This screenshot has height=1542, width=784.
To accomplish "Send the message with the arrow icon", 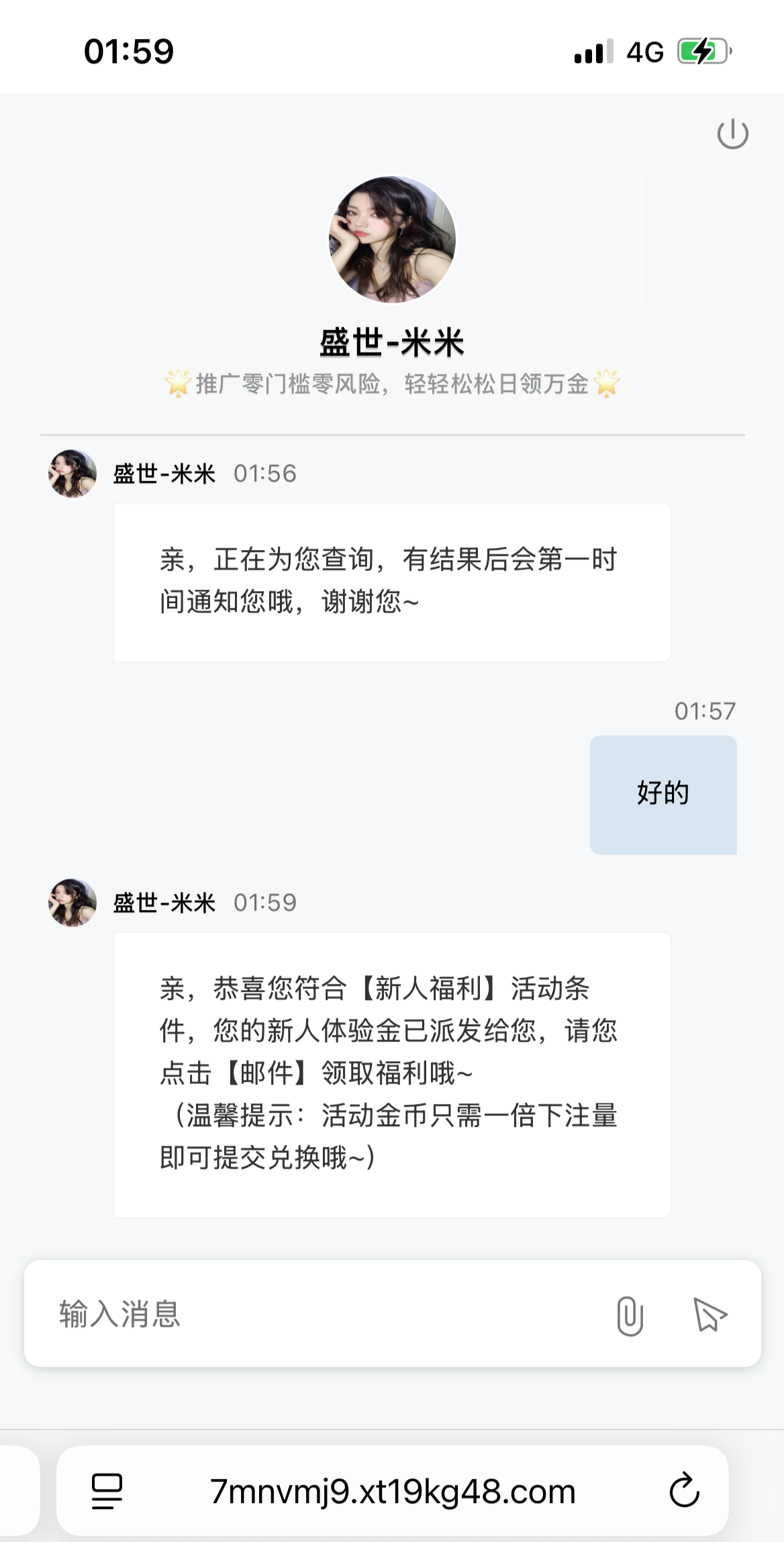I will coord(709,1314).
